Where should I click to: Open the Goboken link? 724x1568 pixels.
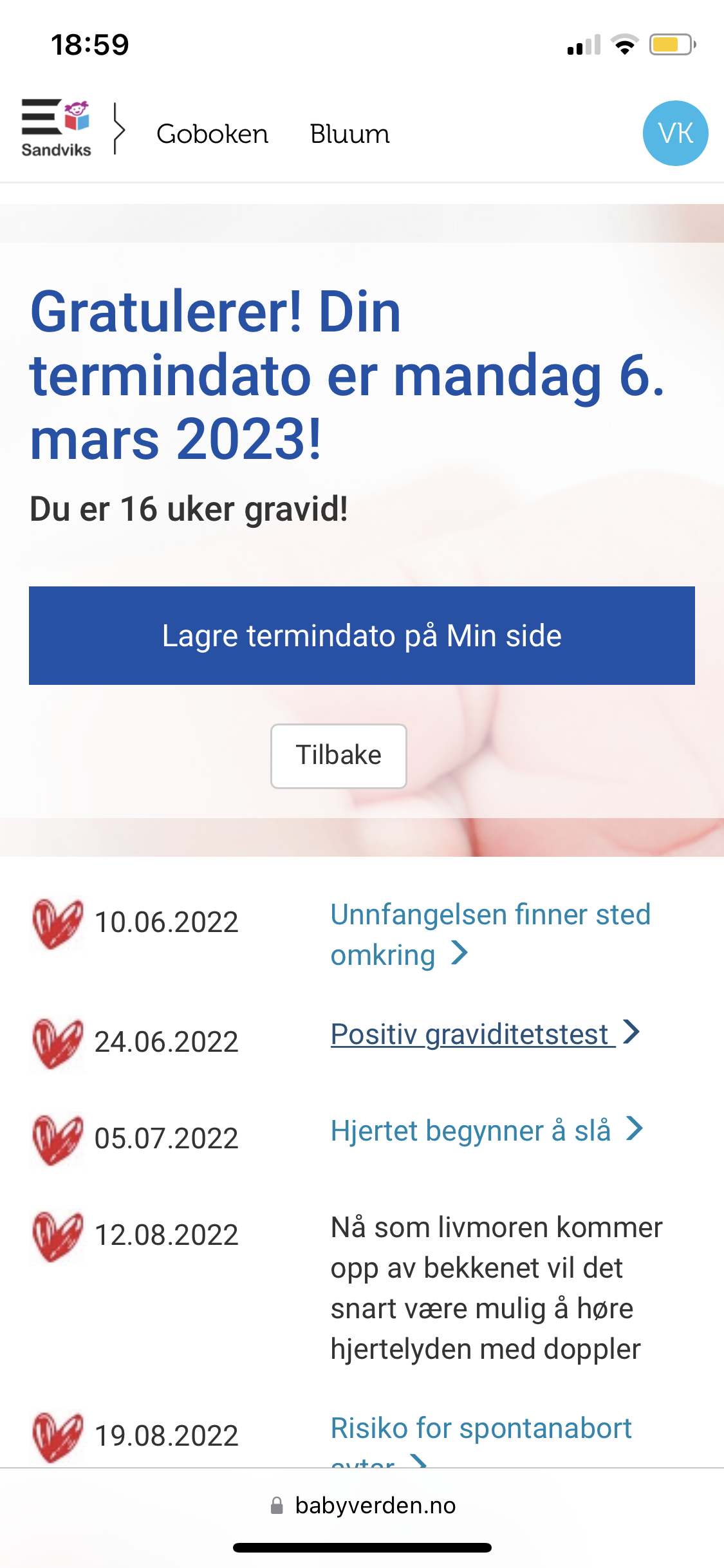coord(212,134)
